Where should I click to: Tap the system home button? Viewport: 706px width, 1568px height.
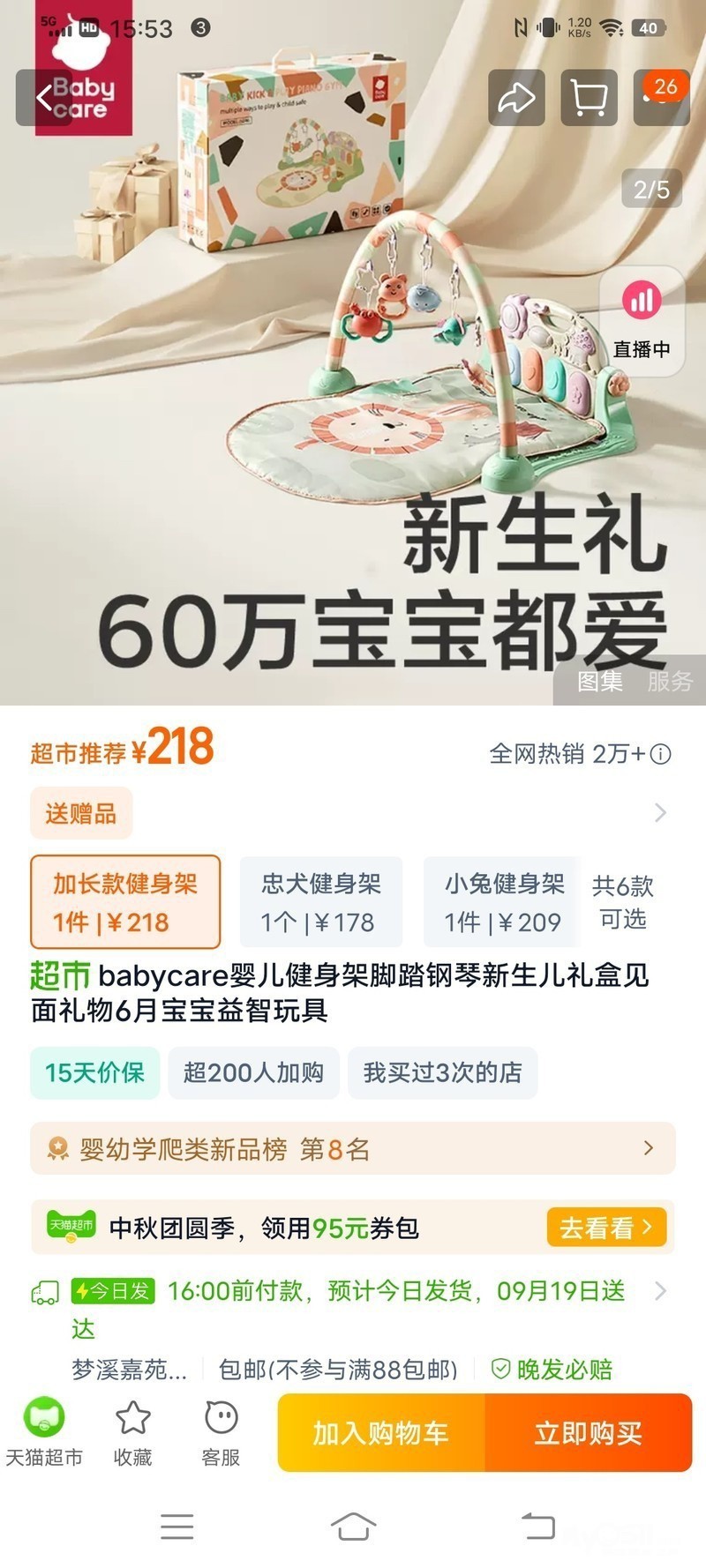coord(353,1526)
